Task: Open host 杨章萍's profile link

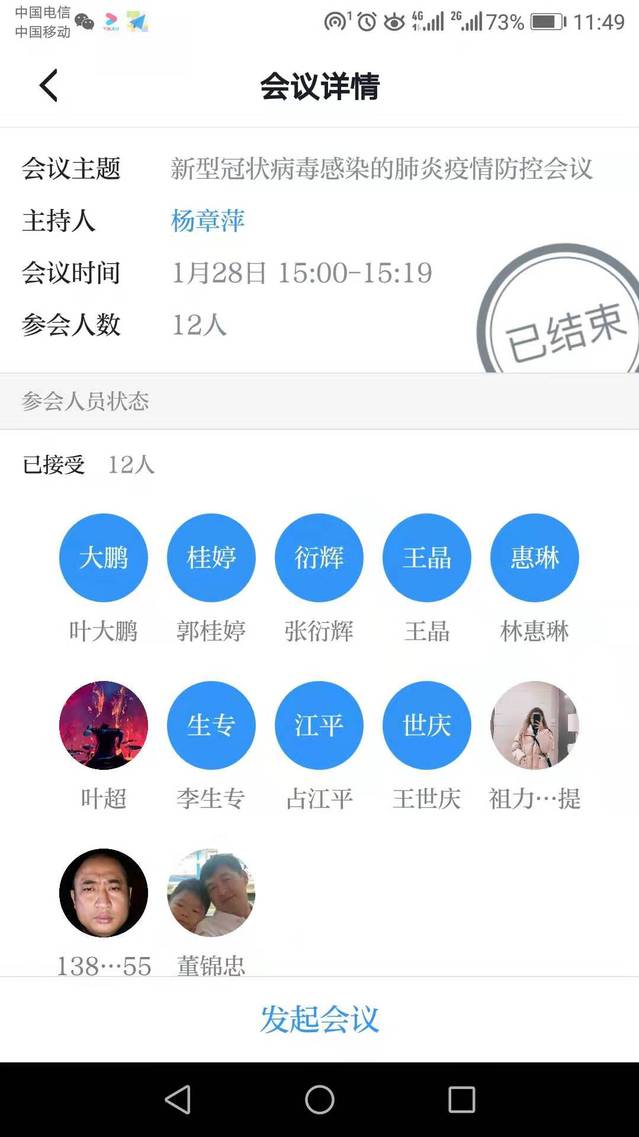Action: [x=208, y=220]
